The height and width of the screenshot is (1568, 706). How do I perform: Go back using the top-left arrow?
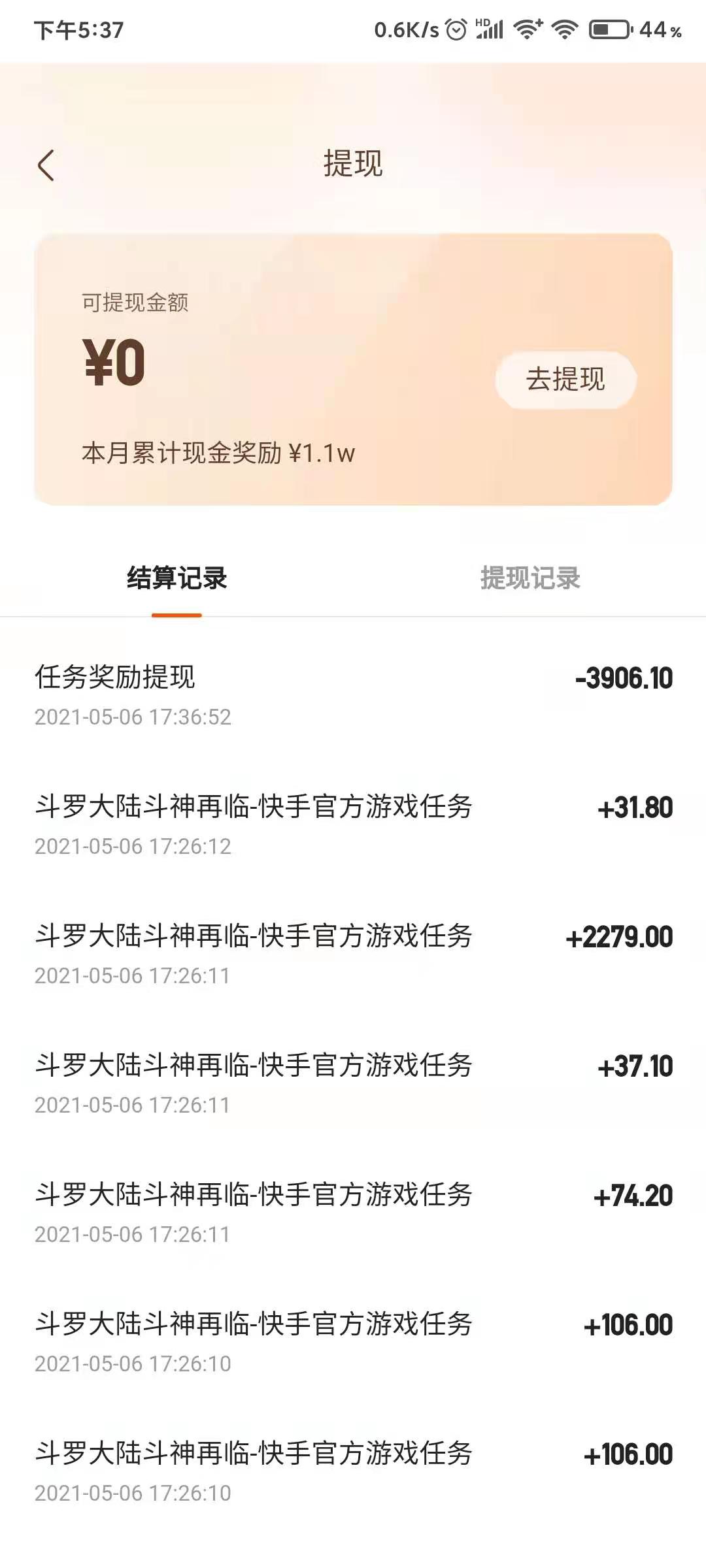point(46,165)
